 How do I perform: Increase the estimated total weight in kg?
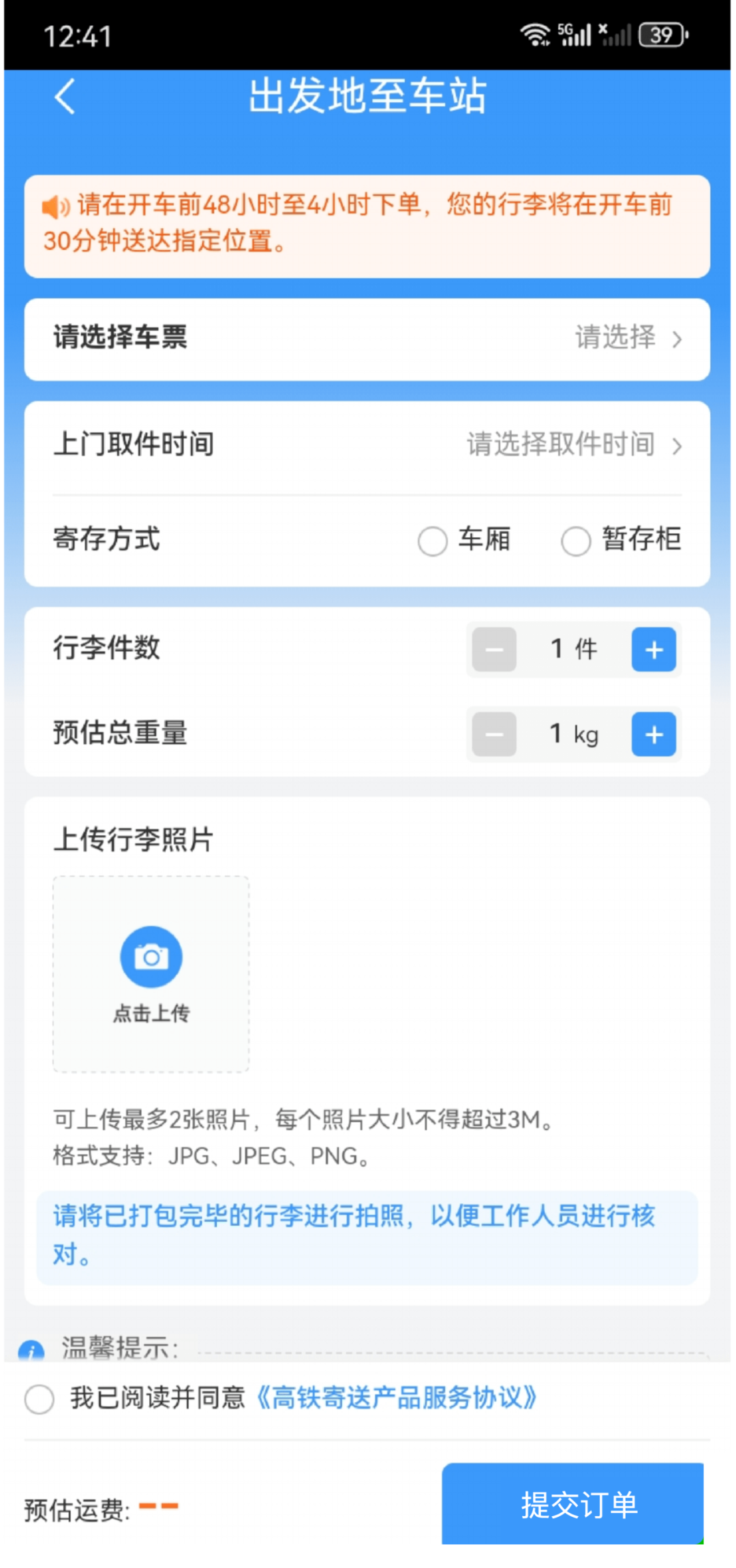[x=654, y=734]
